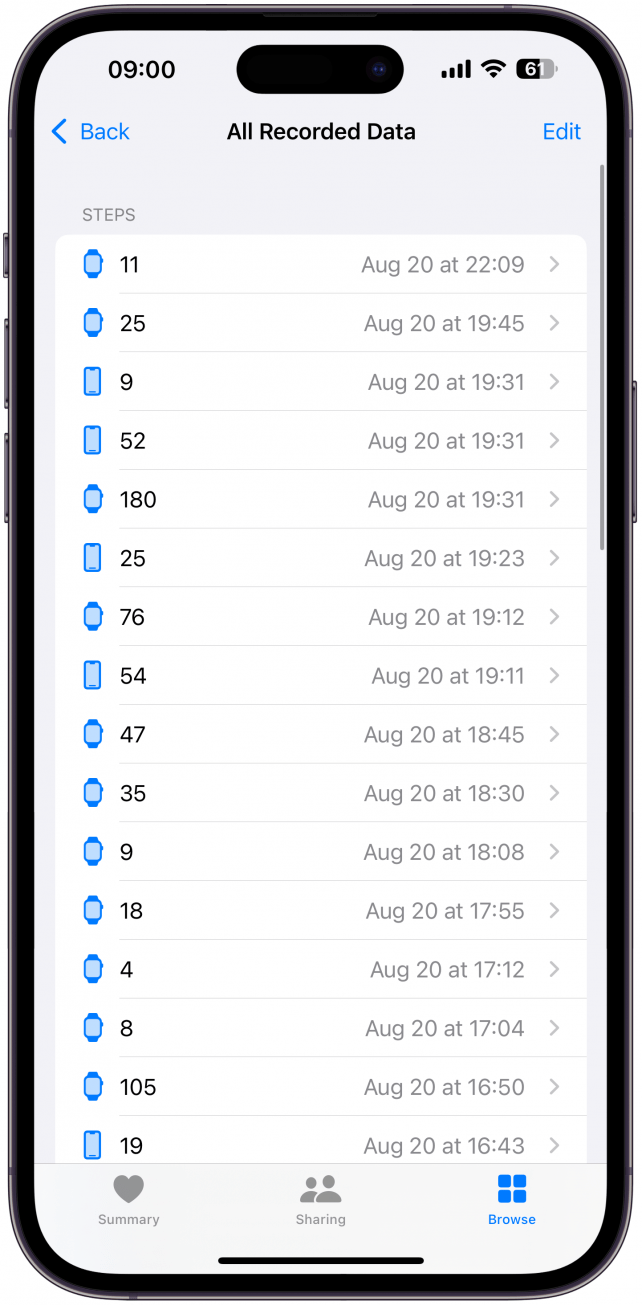
Task: Open the step entry recorded at 19:45
Action: pyautogui.click(x=320, y=324)
